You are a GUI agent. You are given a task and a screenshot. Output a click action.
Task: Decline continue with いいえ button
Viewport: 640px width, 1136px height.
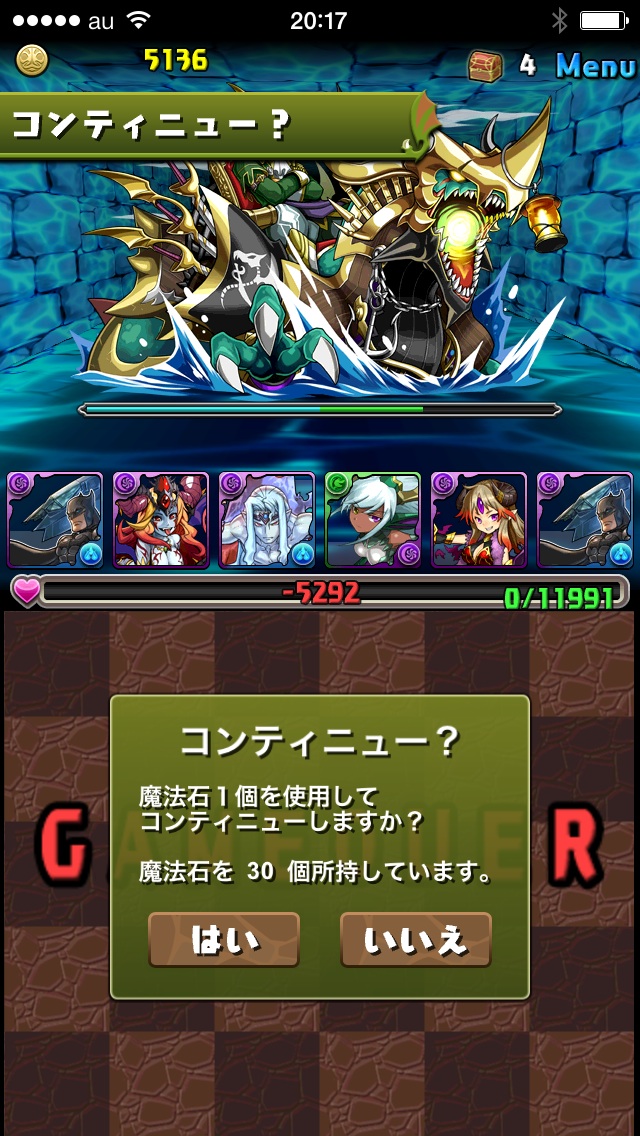pyautogui.click(x=416, y=940)
